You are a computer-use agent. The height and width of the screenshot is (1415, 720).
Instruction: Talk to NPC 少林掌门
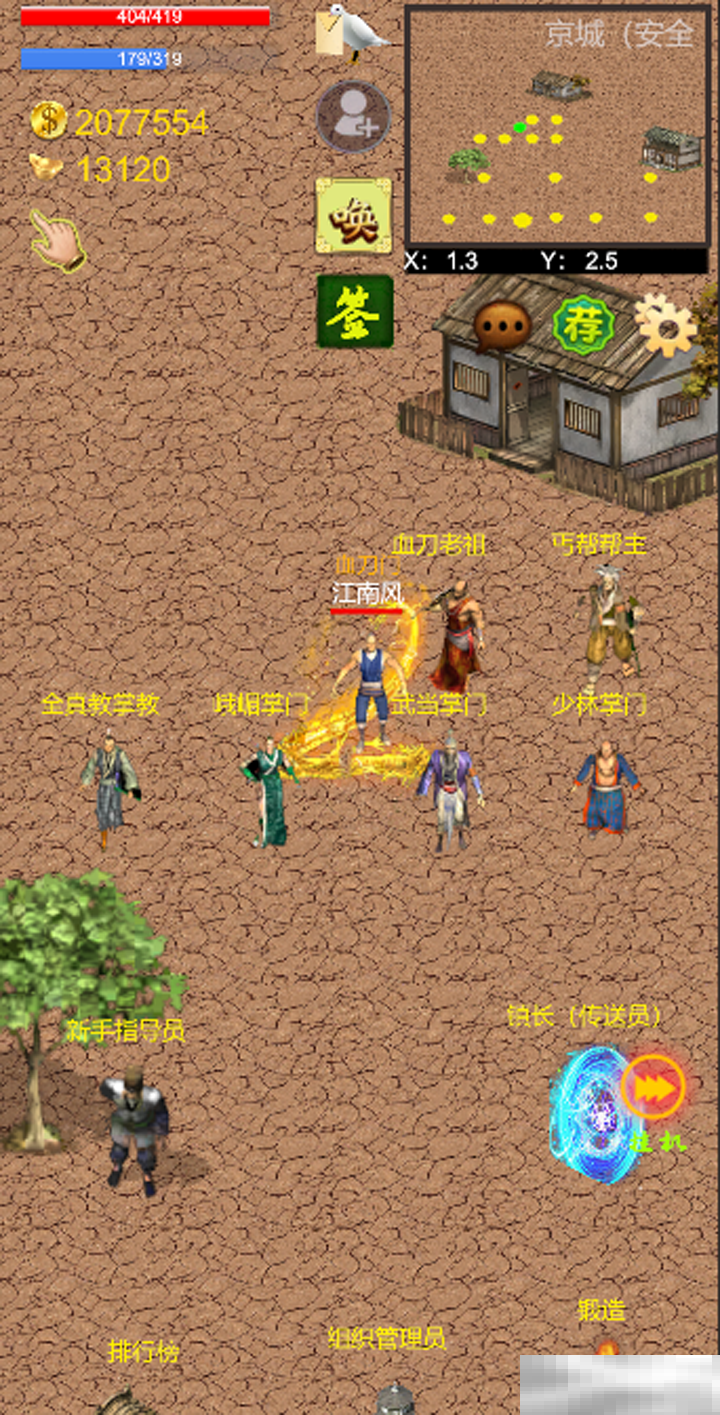(x=606, y=787)
